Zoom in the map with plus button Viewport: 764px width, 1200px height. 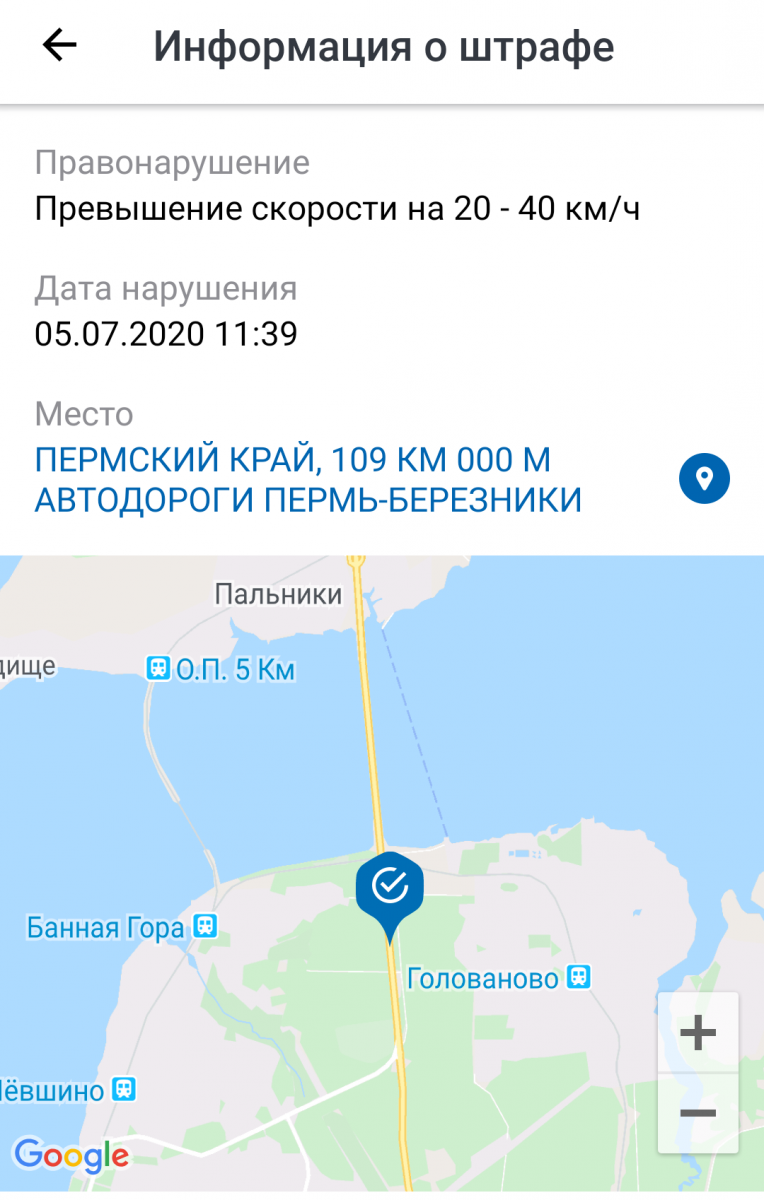click(698, 1032)
